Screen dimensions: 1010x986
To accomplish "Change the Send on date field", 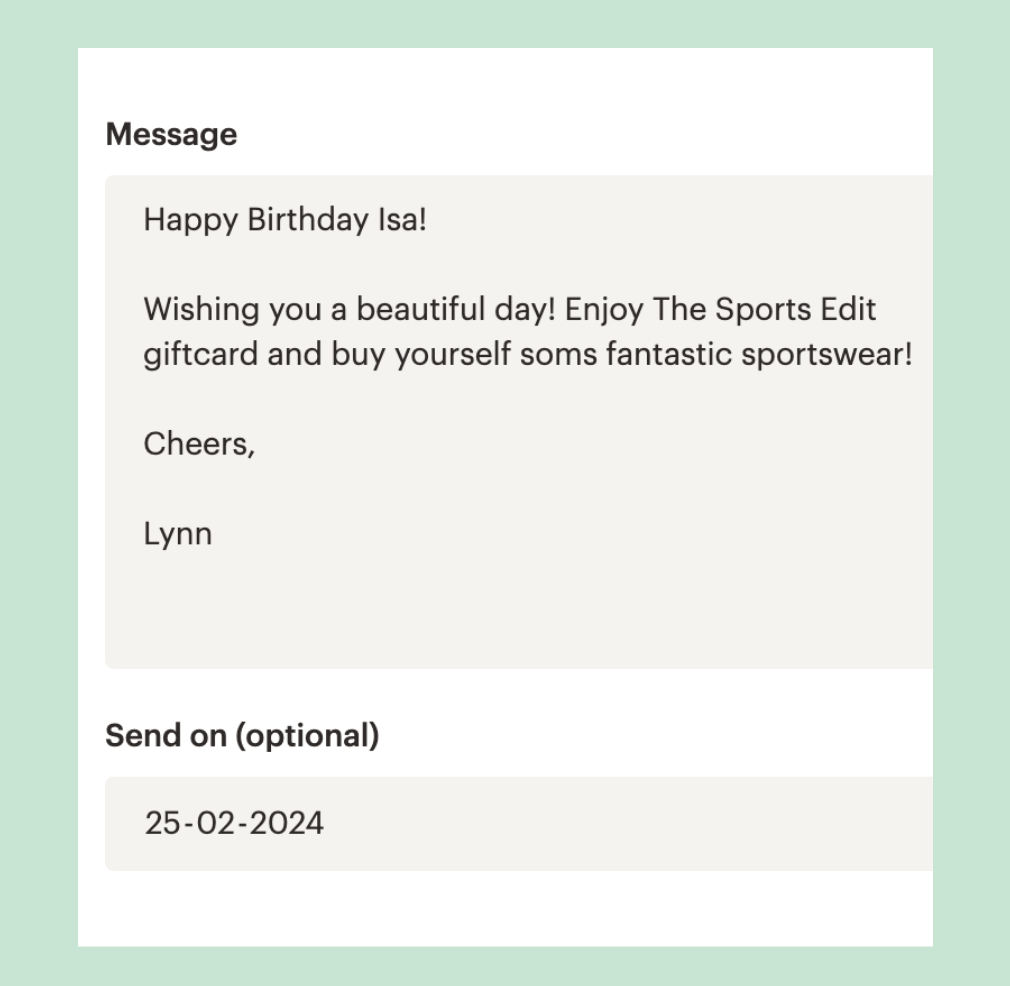I will 520,823.
